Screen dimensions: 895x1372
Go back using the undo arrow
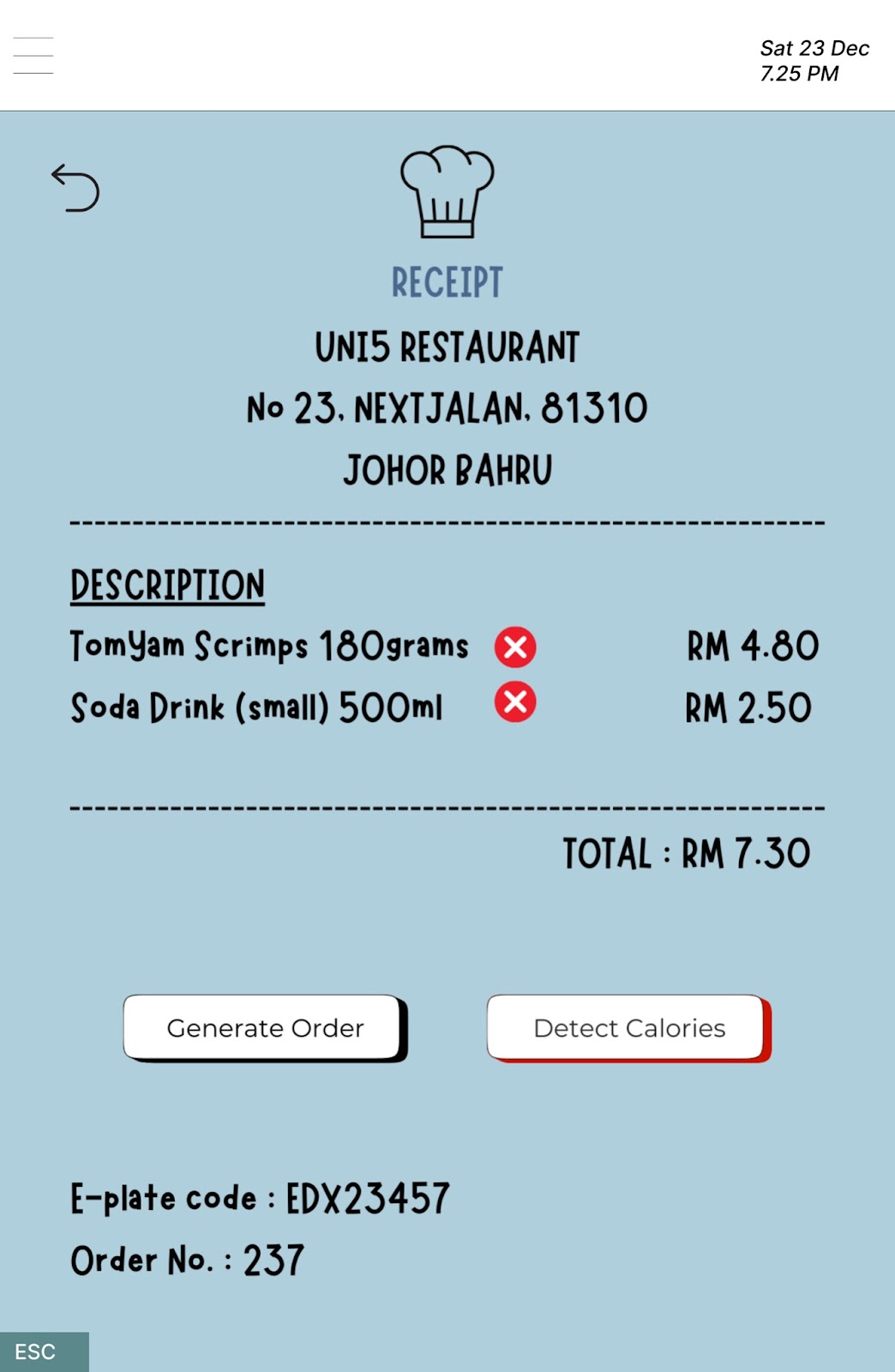coord(75,188)
